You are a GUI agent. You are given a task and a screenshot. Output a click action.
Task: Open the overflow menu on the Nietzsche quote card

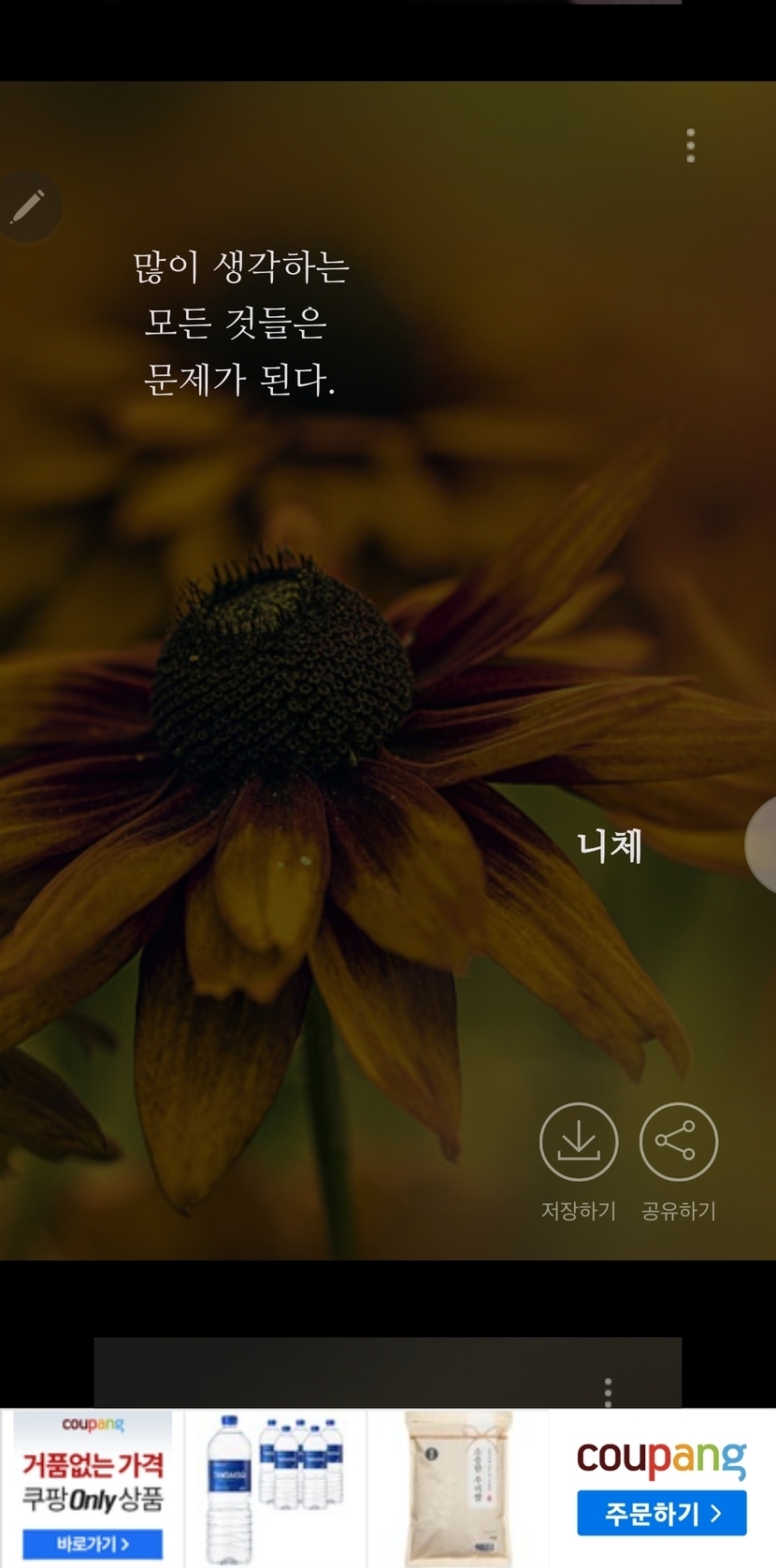pyautogui.click(x=691, y=146)
